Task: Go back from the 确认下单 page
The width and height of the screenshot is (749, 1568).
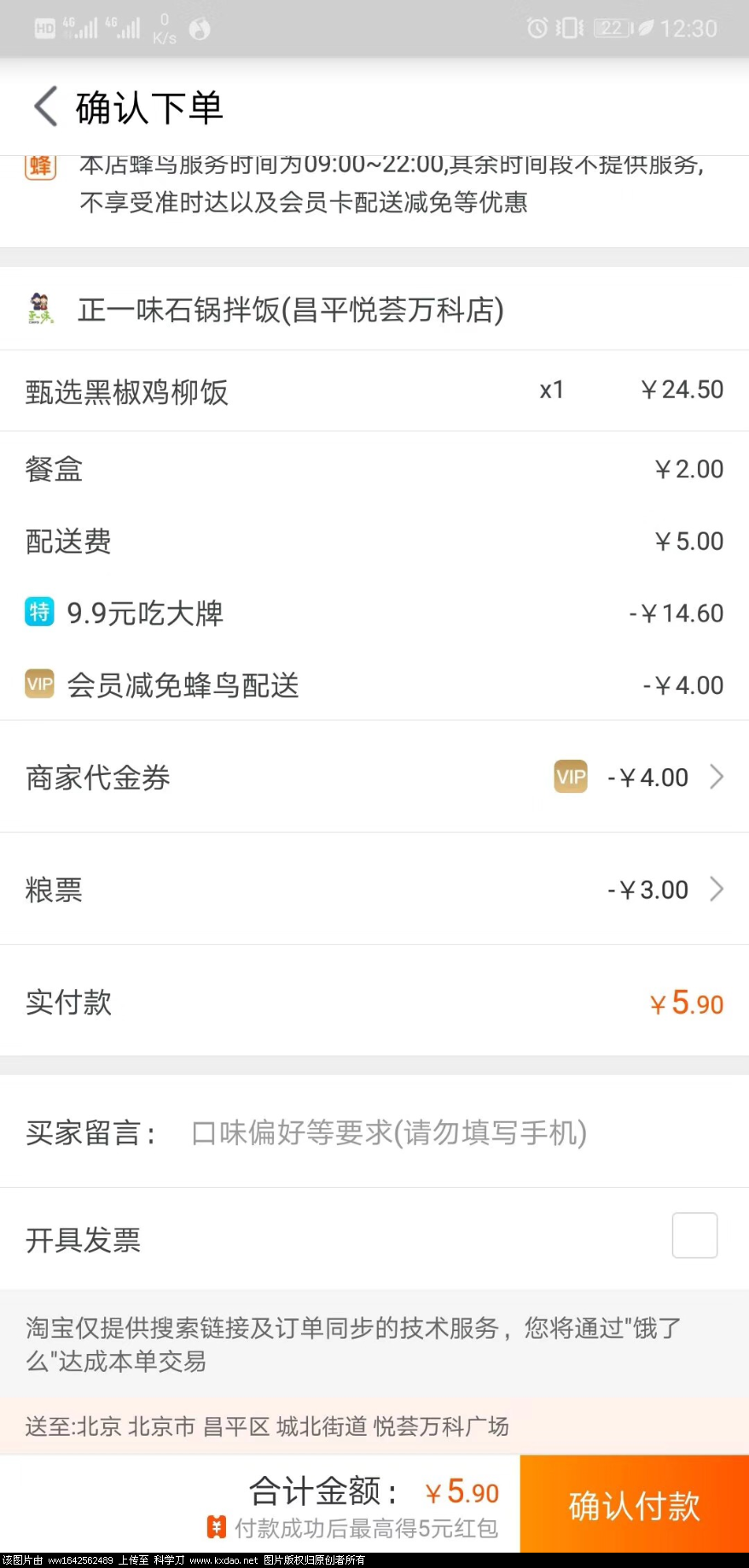Action: [x=46, y=107]
